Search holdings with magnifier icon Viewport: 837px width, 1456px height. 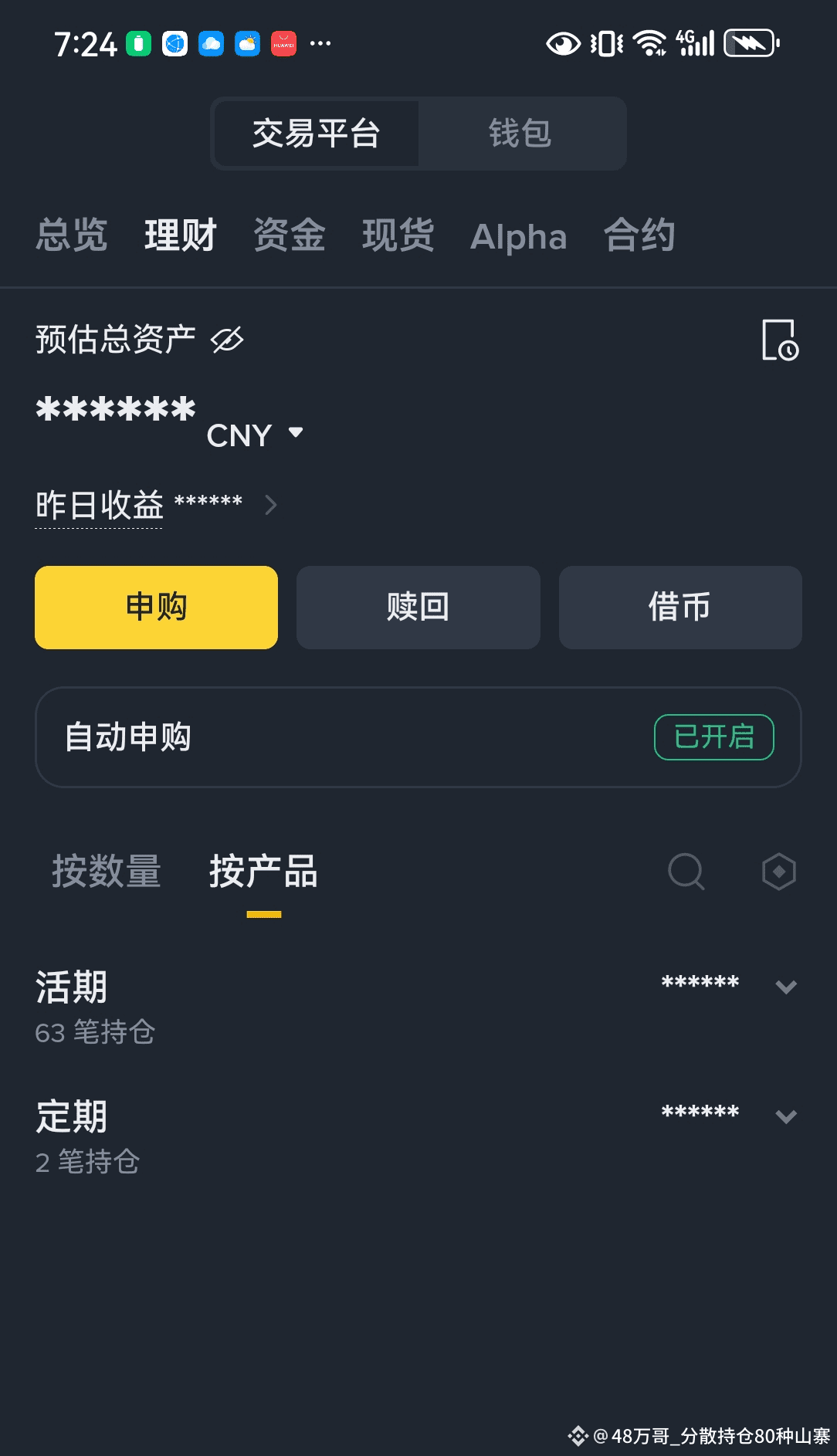pyautogui.click(x=686, y=872)
